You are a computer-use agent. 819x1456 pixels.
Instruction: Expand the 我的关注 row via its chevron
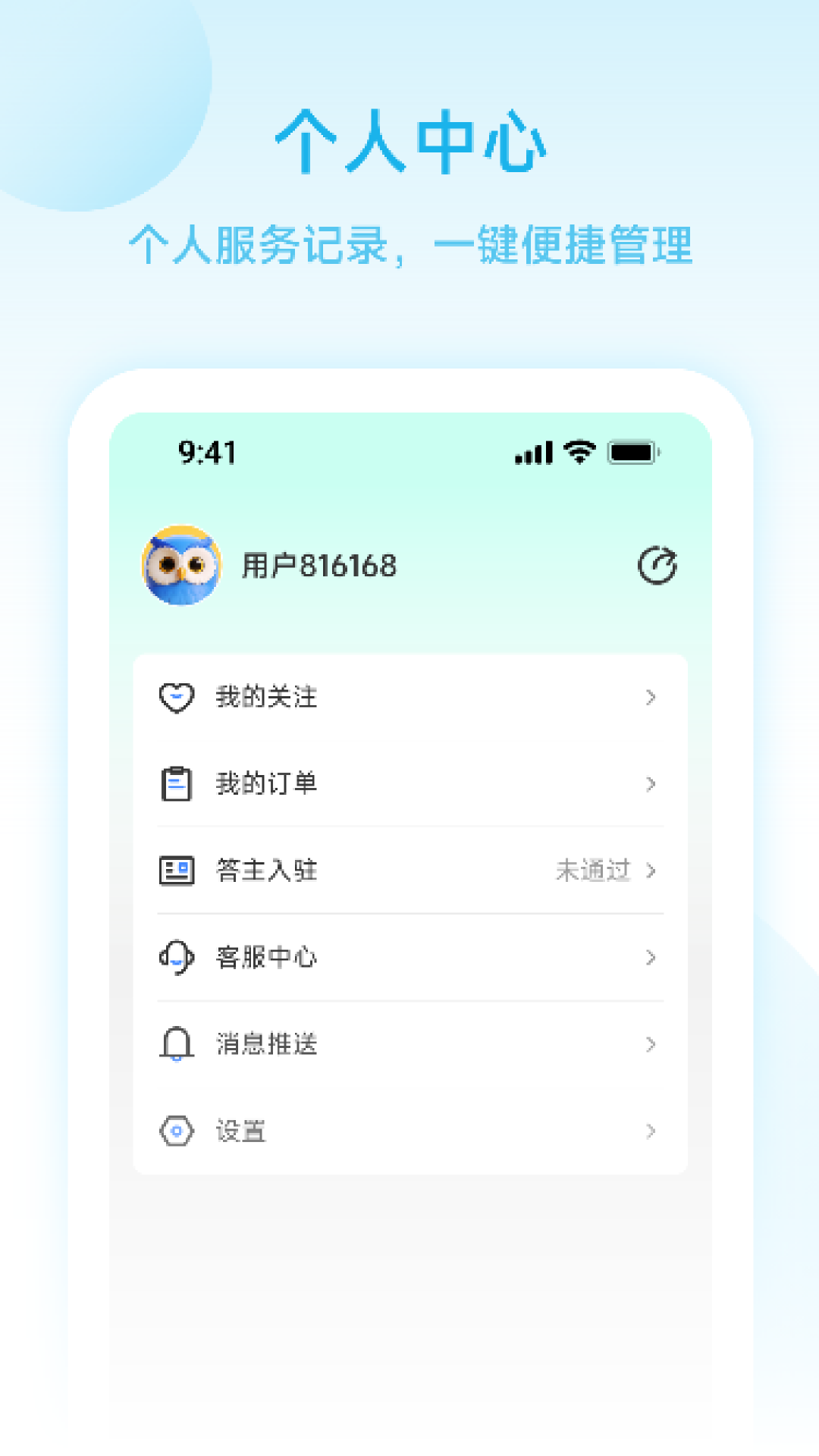tap(651, 697)
